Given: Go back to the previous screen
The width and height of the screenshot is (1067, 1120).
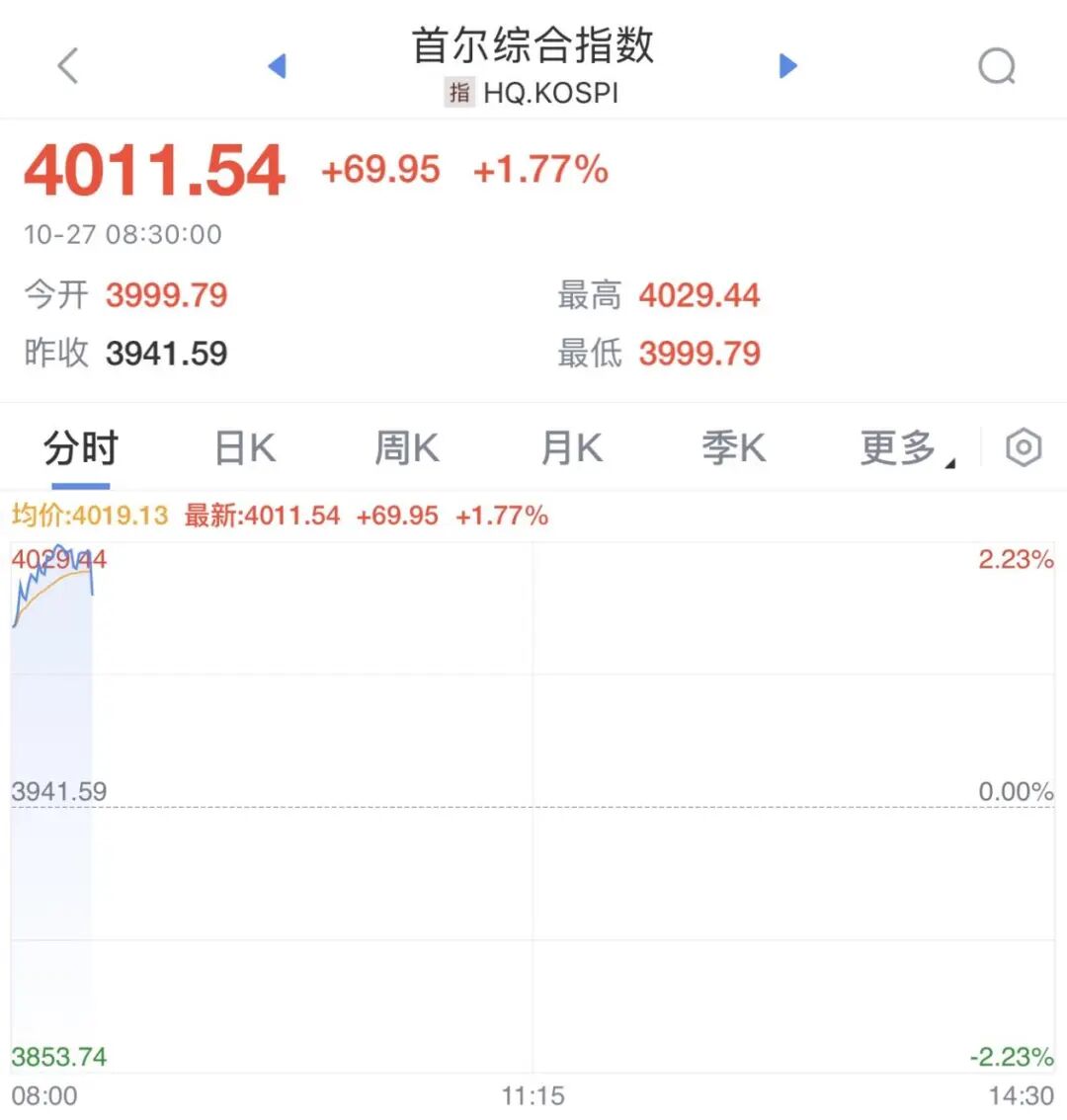Looking at the screenshot, I should click(67, 67).
